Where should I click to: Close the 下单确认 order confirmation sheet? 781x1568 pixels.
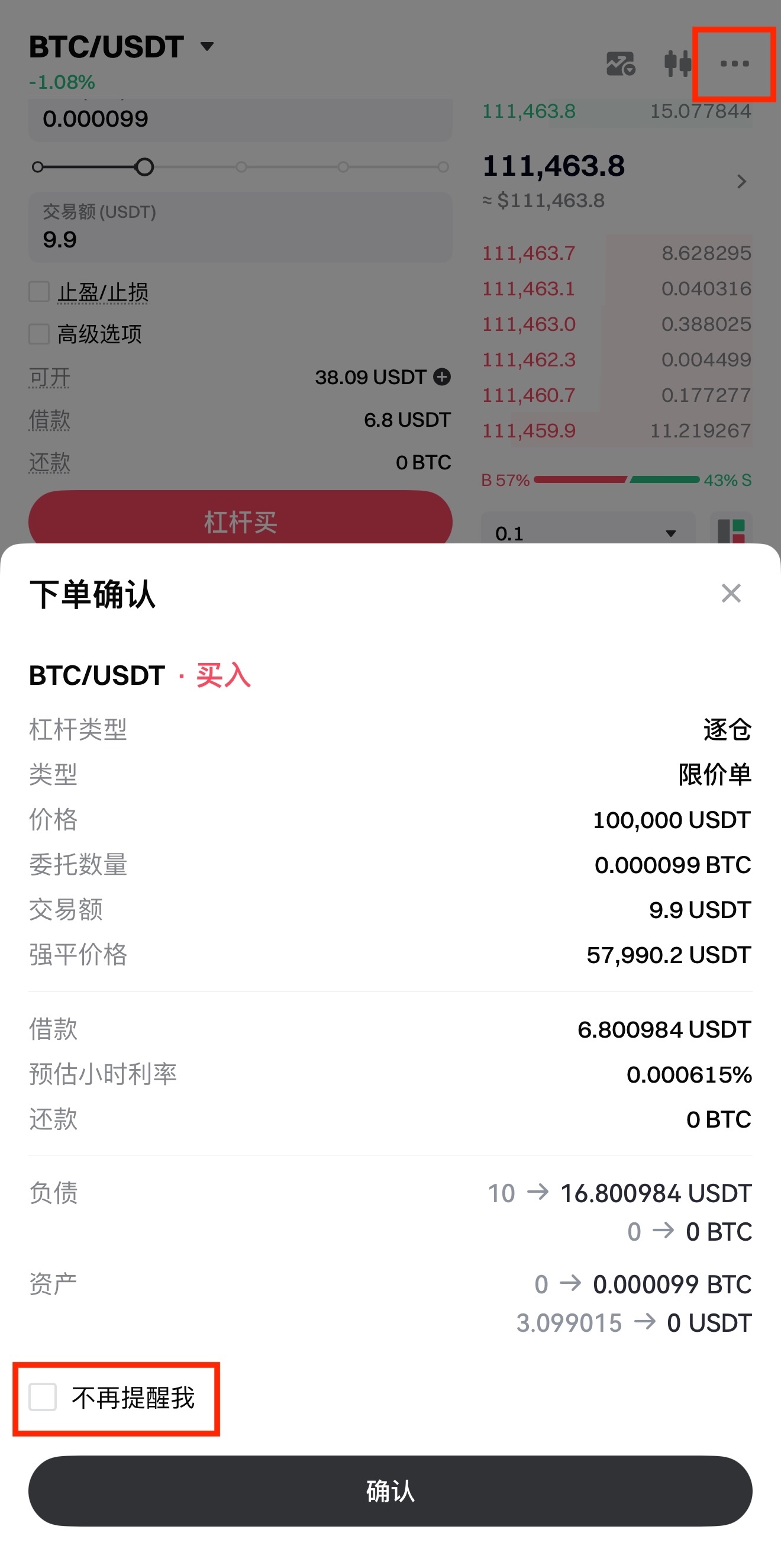[x=731, y=593]
